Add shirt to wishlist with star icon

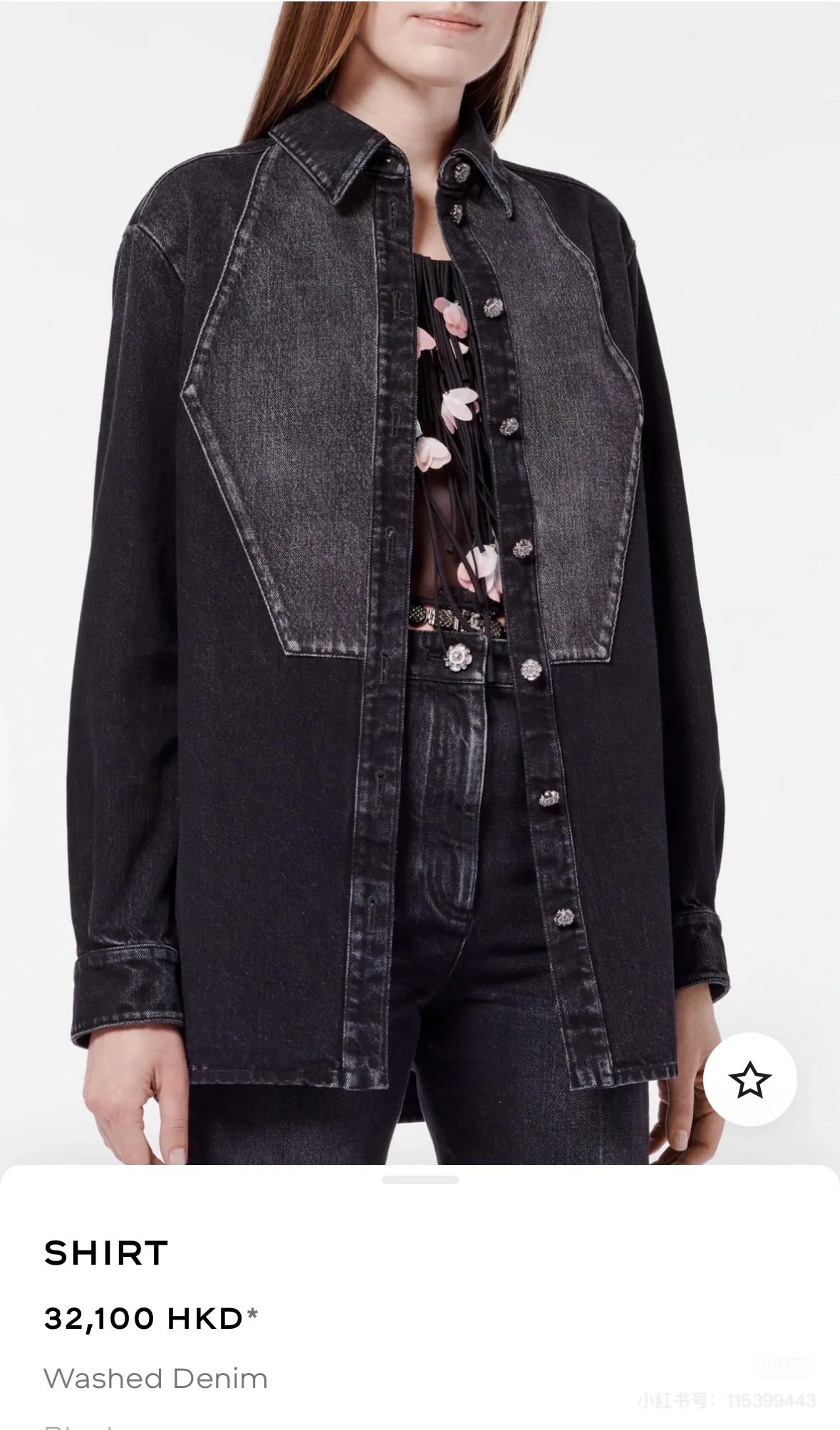(x=750, y=1081)
